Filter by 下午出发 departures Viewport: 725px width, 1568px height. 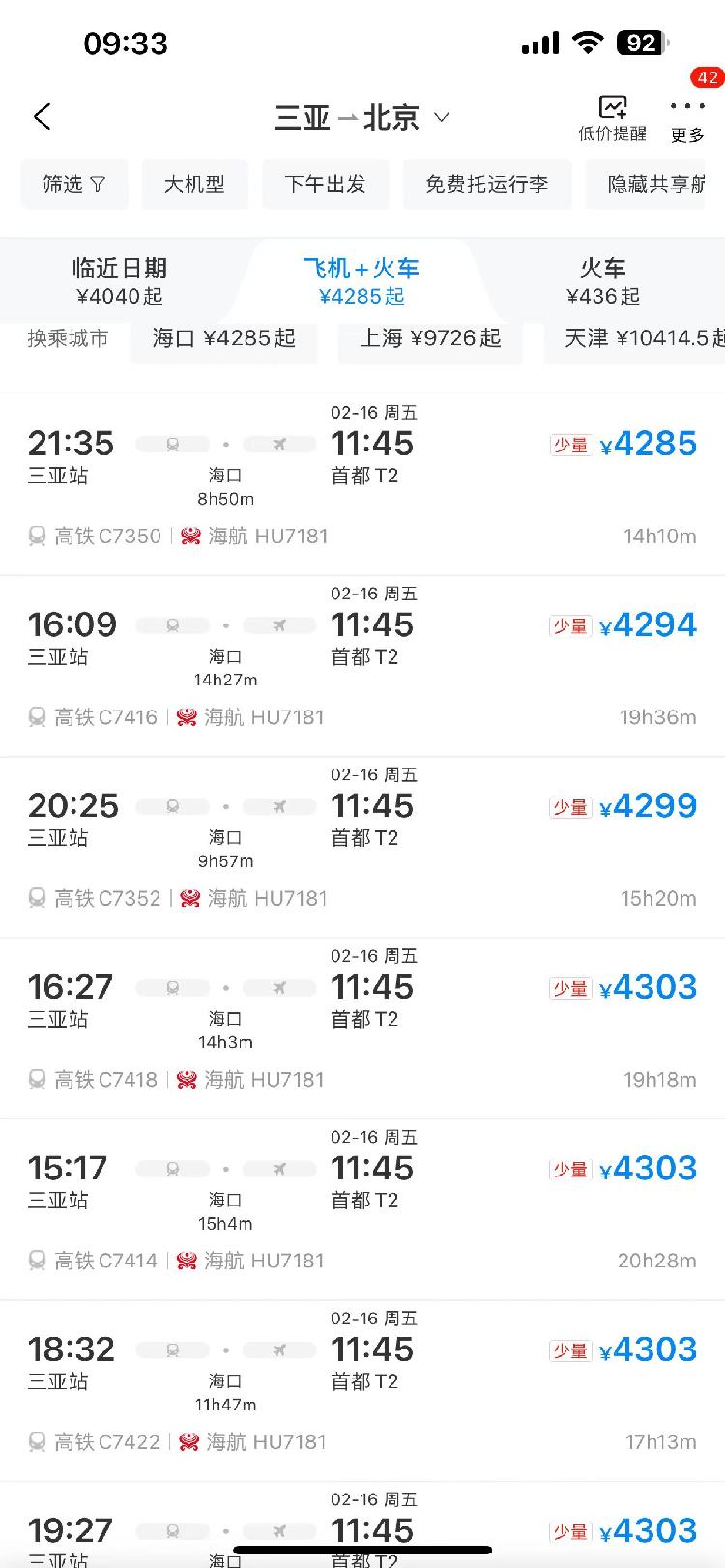point(326,184)
